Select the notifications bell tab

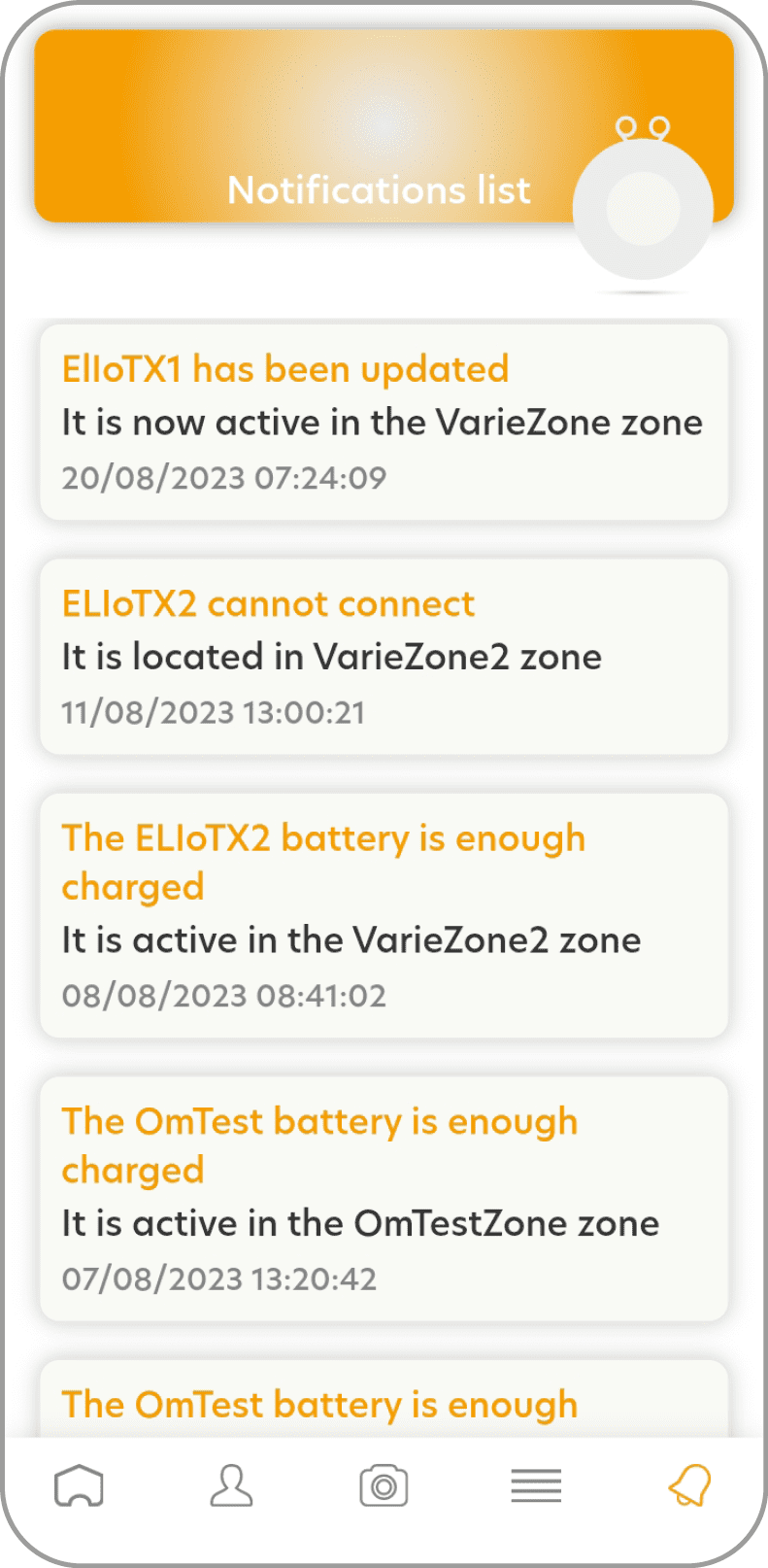[x=689, y=1485]
